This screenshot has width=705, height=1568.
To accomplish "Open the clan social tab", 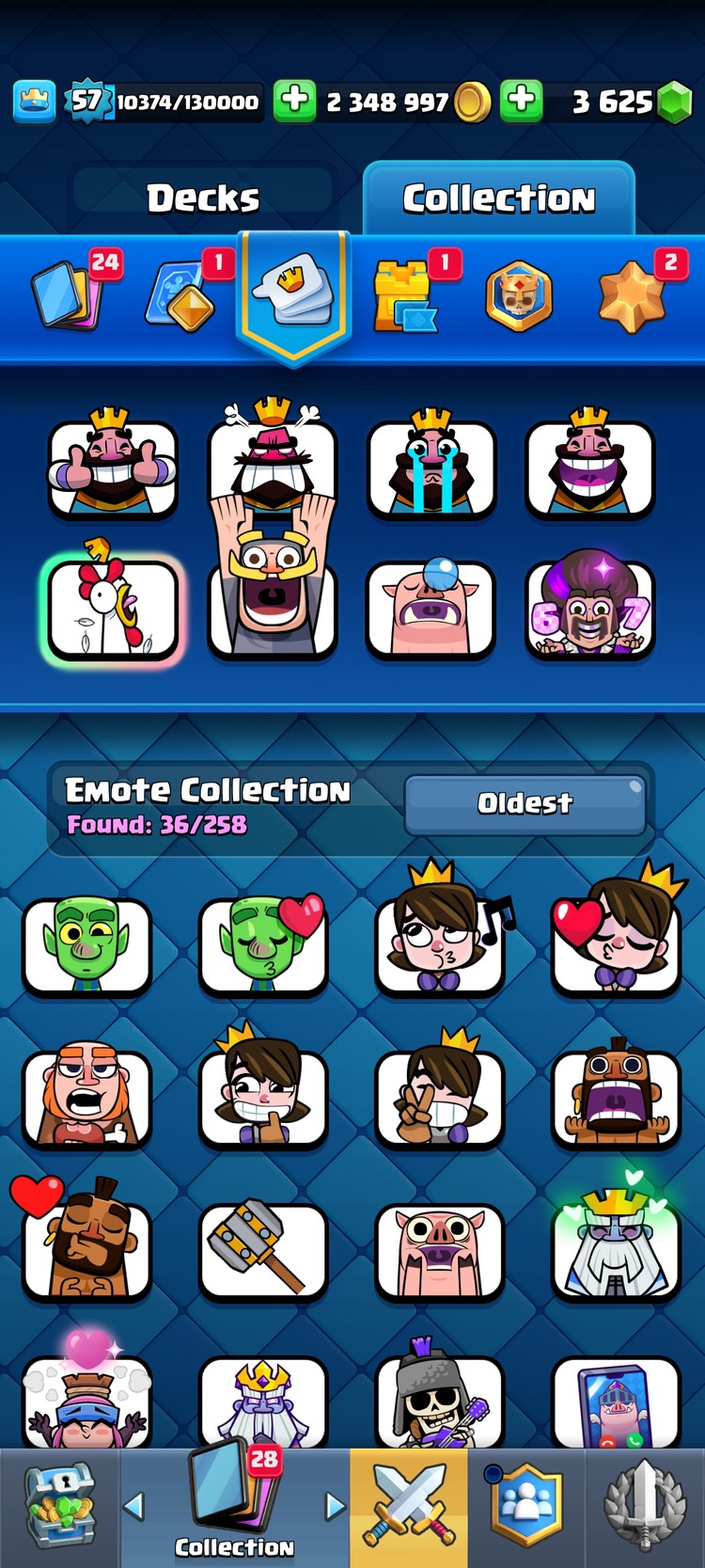I will coord(526,1505).
